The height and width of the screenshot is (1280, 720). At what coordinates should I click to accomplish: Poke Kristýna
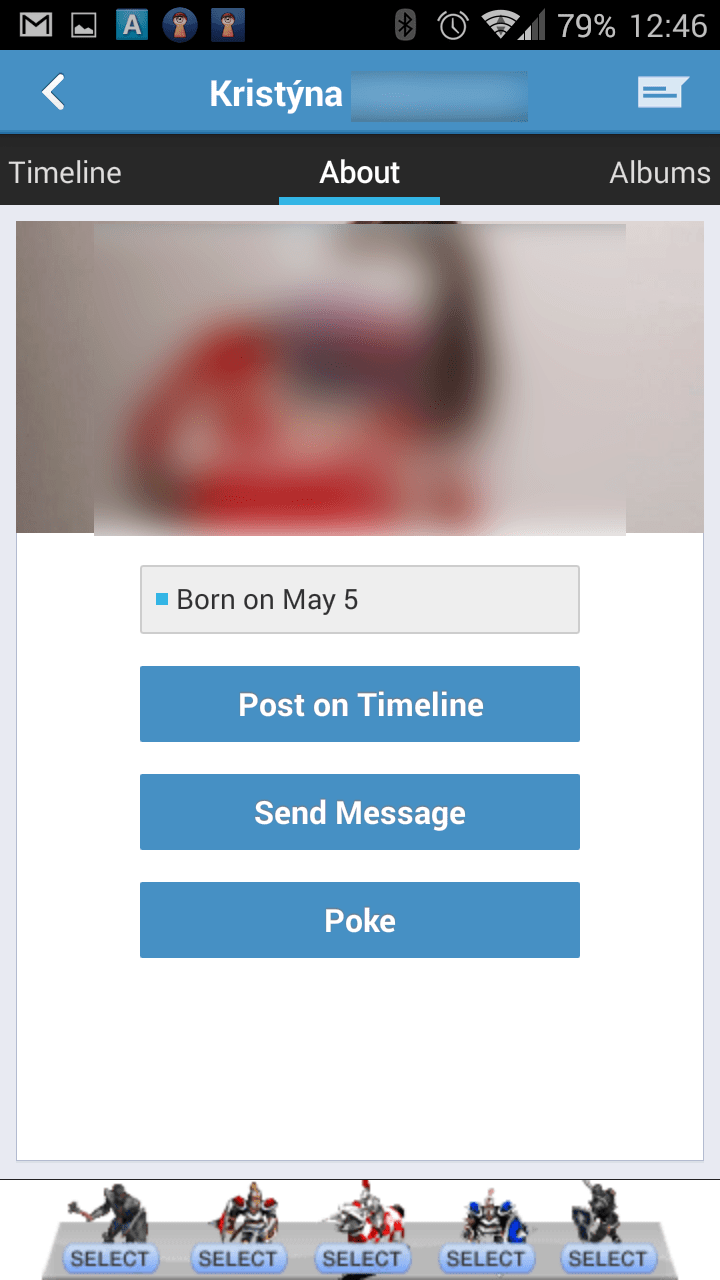(360, 920)
